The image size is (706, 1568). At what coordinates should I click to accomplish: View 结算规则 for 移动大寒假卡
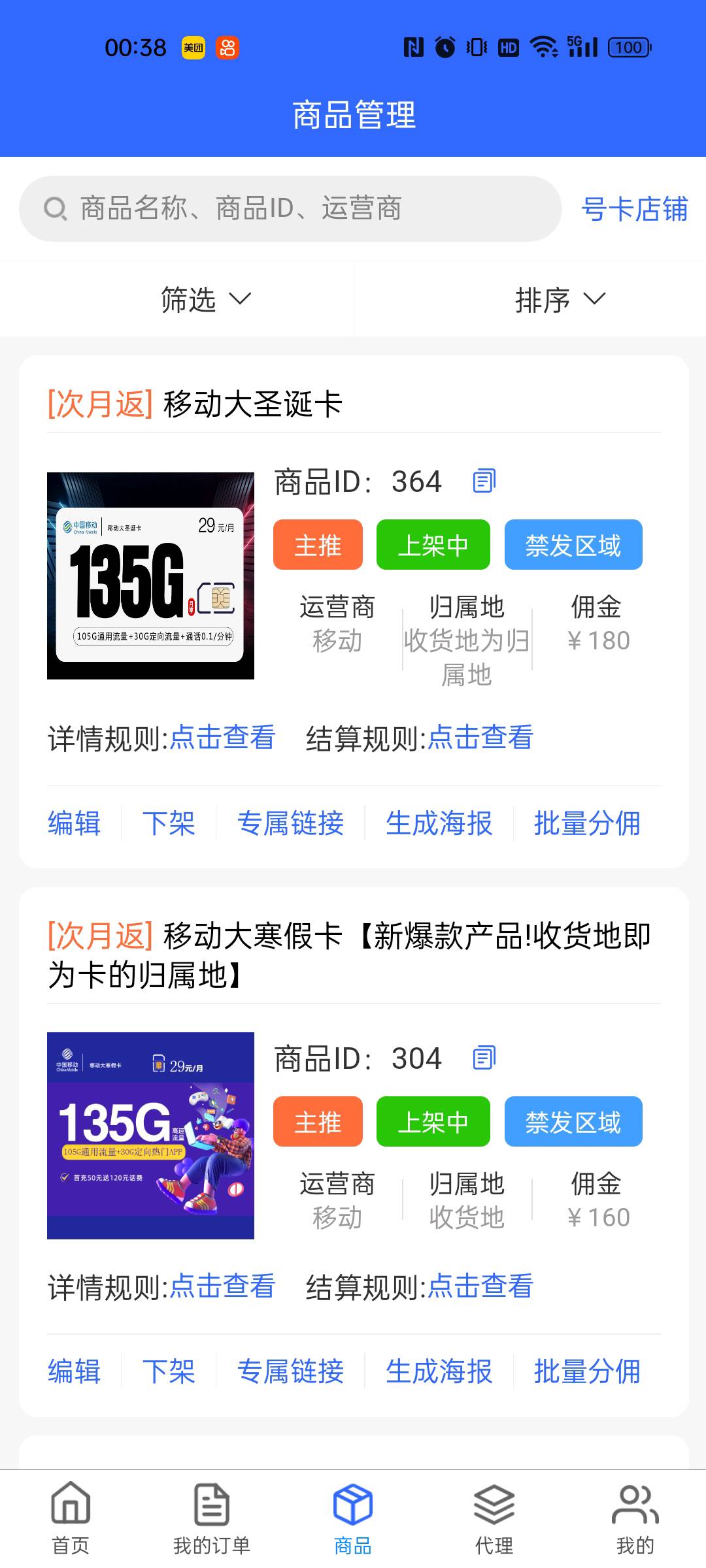pos(480,1286)
